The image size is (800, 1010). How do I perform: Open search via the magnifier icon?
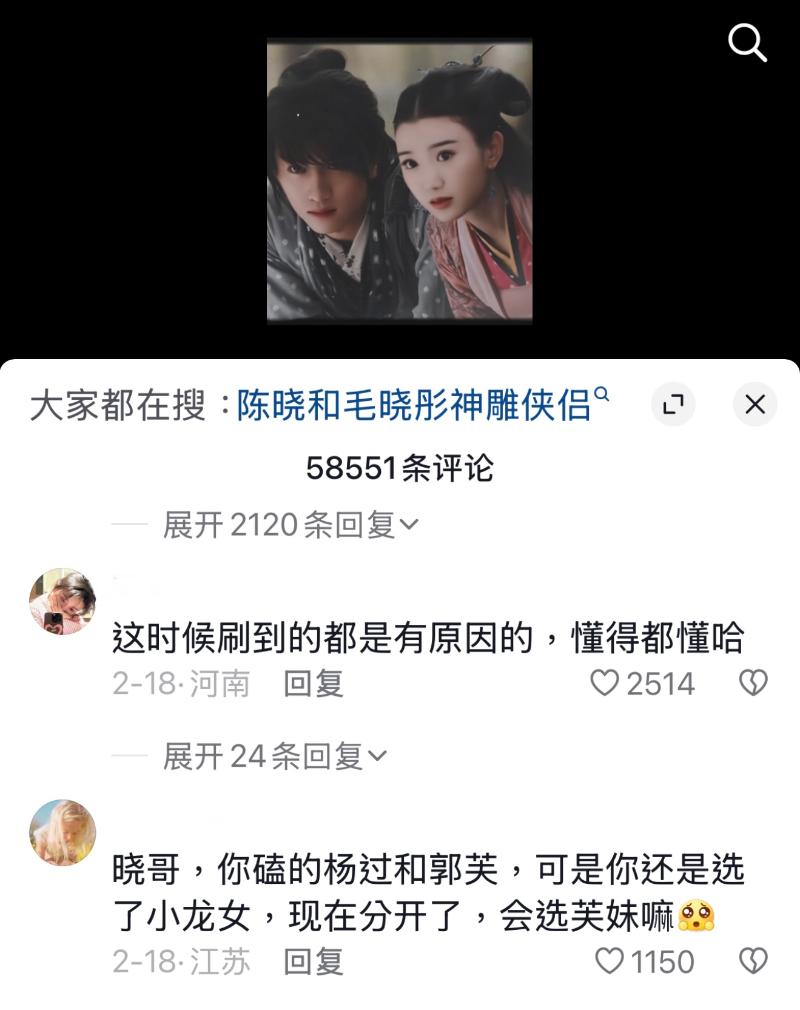pos(747,42)
